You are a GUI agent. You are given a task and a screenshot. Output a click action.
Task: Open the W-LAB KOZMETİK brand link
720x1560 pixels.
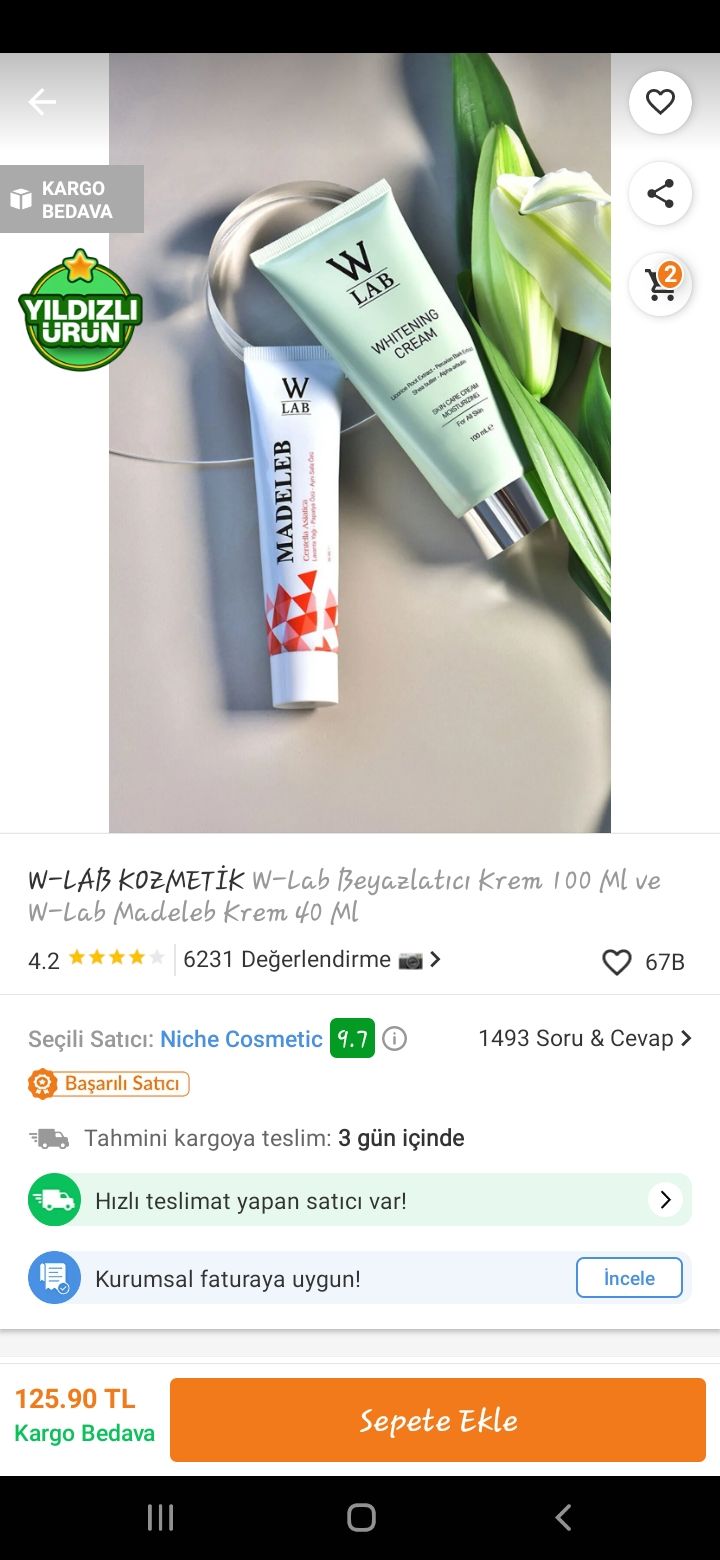[x=136, y=880]
